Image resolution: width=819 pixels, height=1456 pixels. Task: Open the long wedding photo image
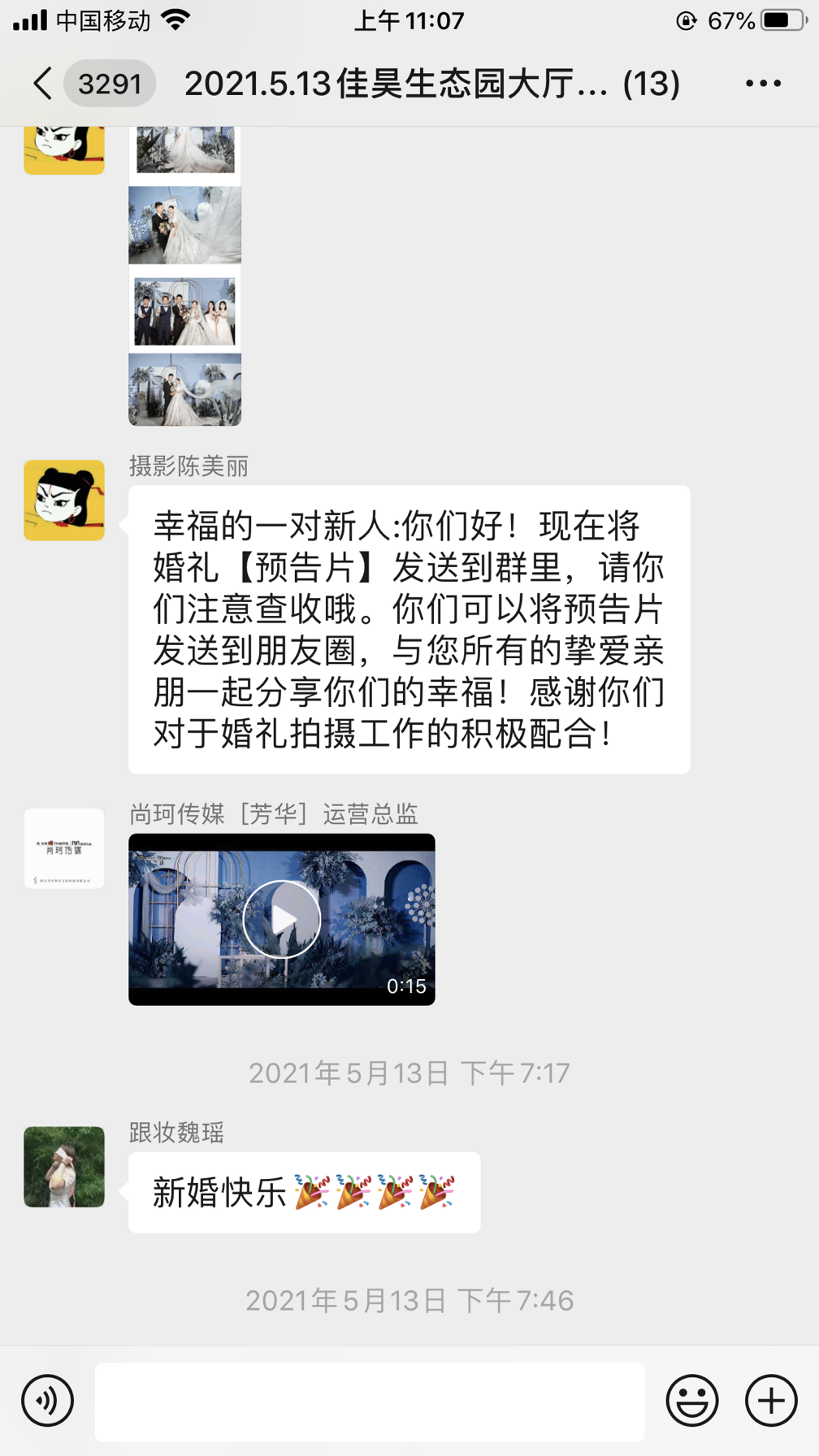click(184, 276)
